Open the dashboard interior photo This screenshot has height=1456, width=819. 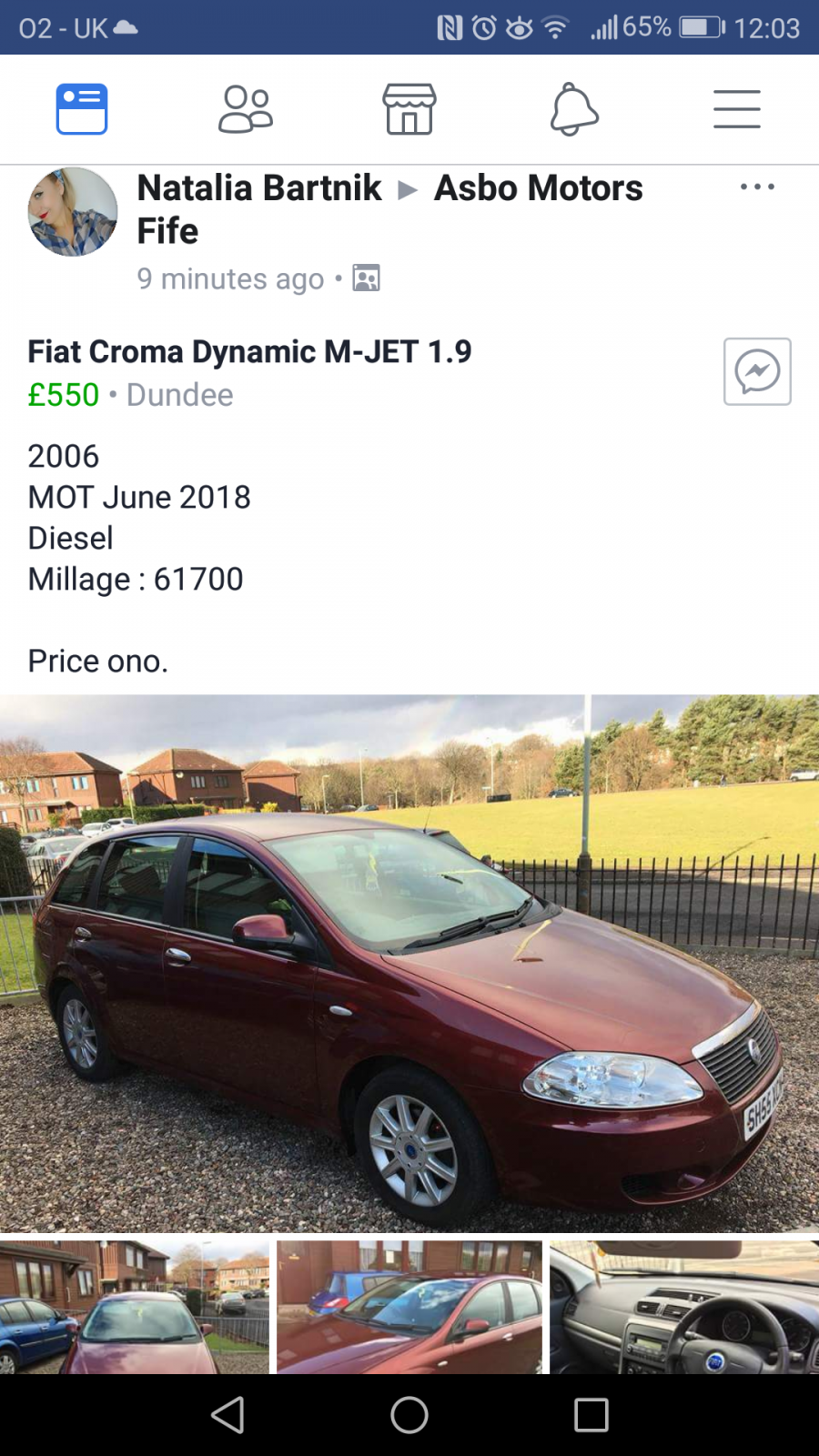(x=684, y=1307)
